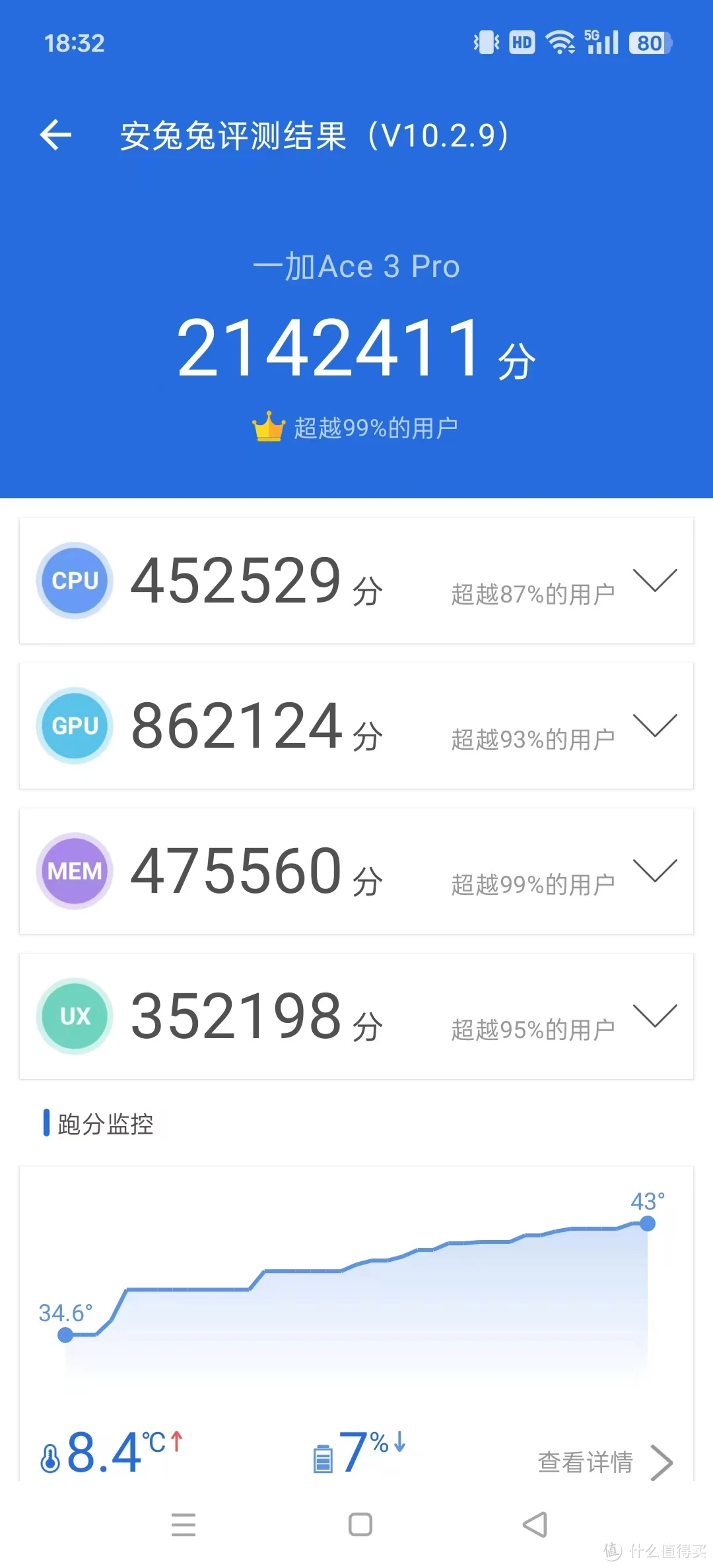Image resolution: width=713 pixels, height=1568 pixels.
Task: Expand the UX score breakdown
Action: (x=655, y=1016)
